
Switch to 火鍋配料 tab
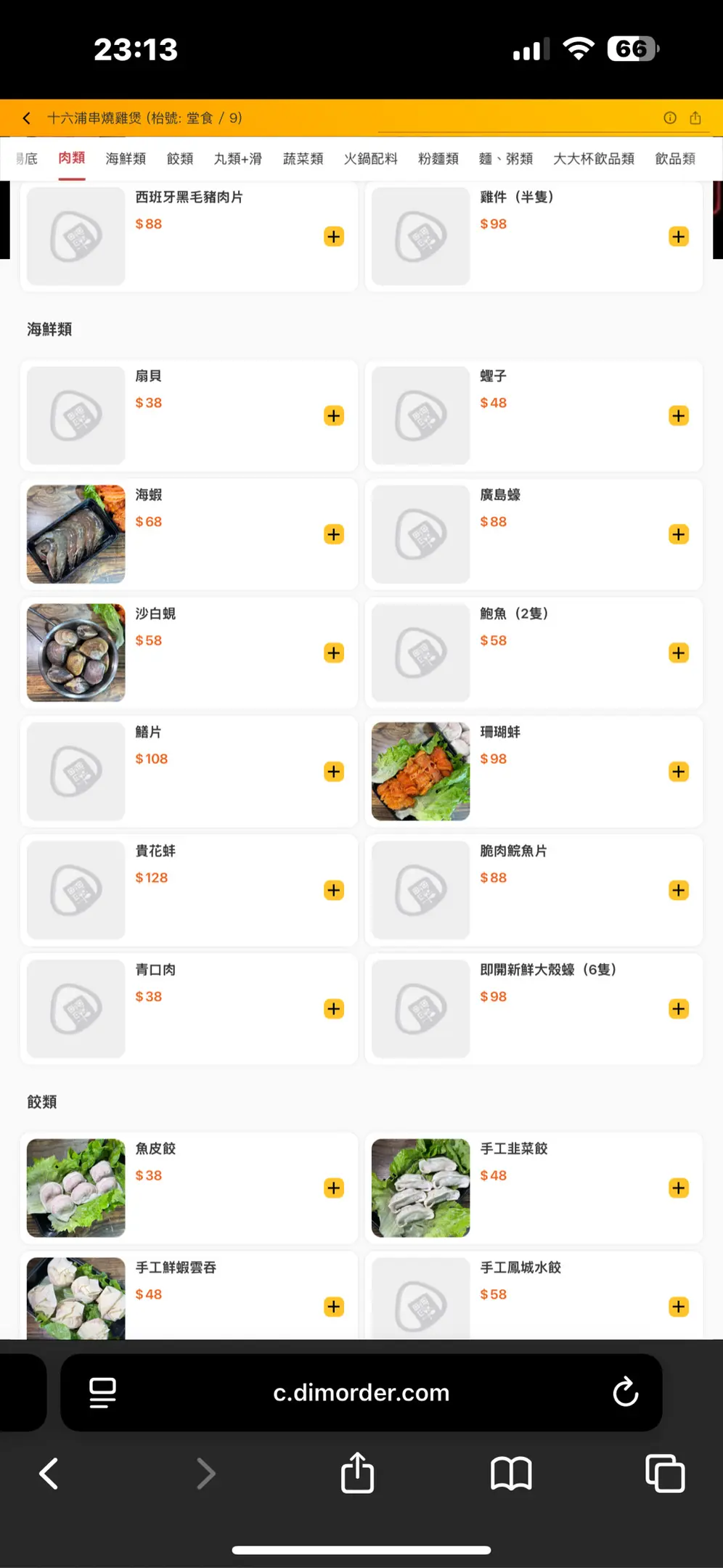click(370, 159)
